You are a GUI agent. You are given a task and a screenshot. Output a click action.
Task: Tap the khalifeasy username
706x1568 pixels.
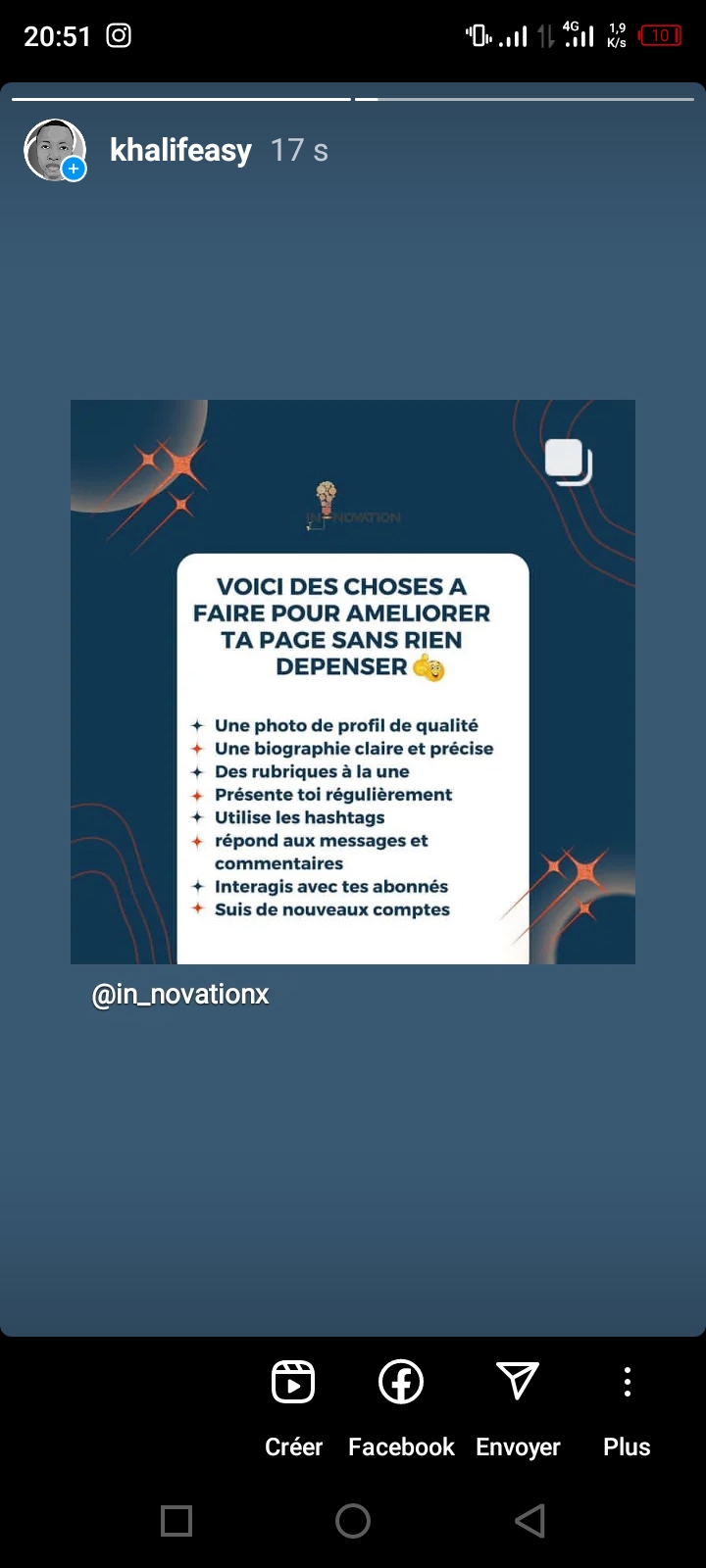(x=180, y=150)
